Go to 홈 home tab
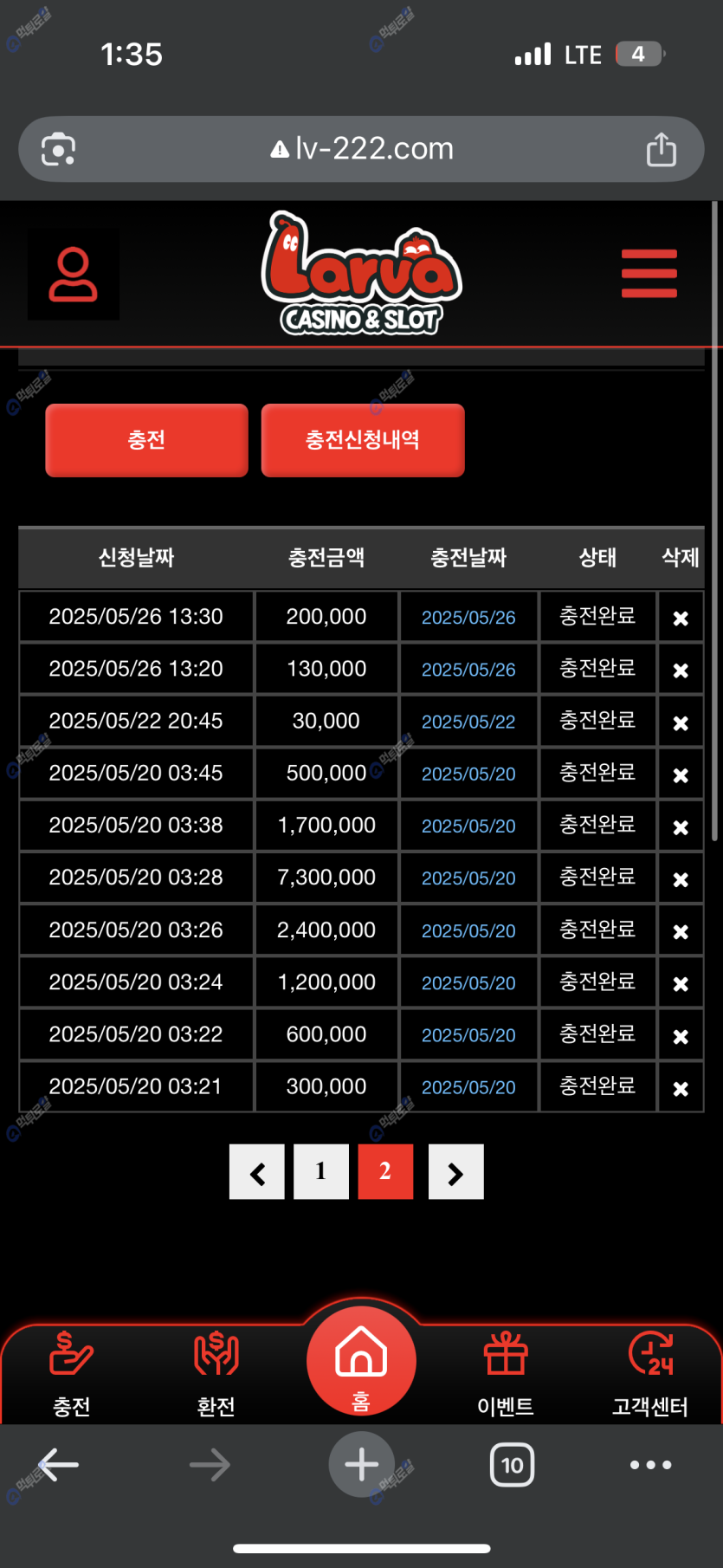 pos(361,1362)
